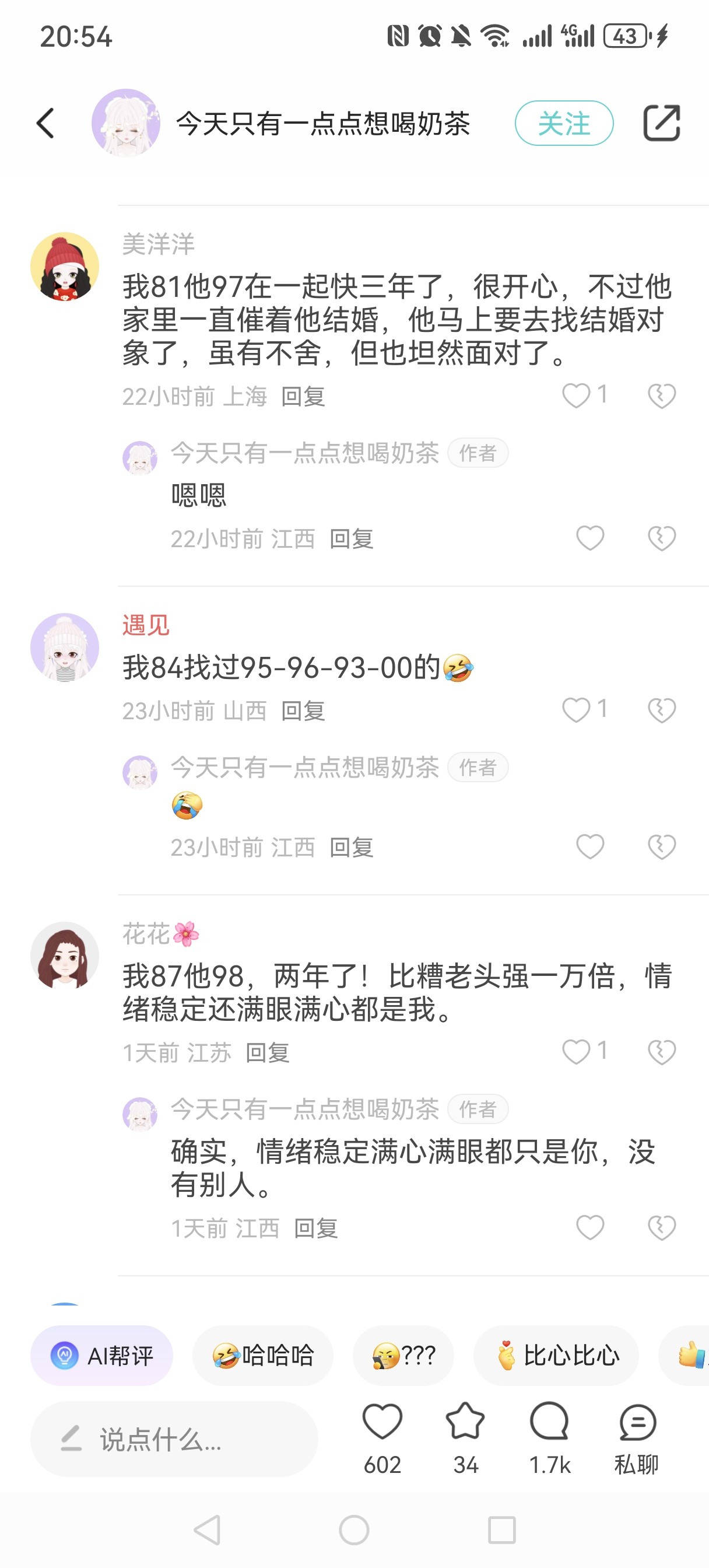Viewport: 709px width, 1568px height.
Task: Share this post via the top-right icon
Action: point(661,124)
